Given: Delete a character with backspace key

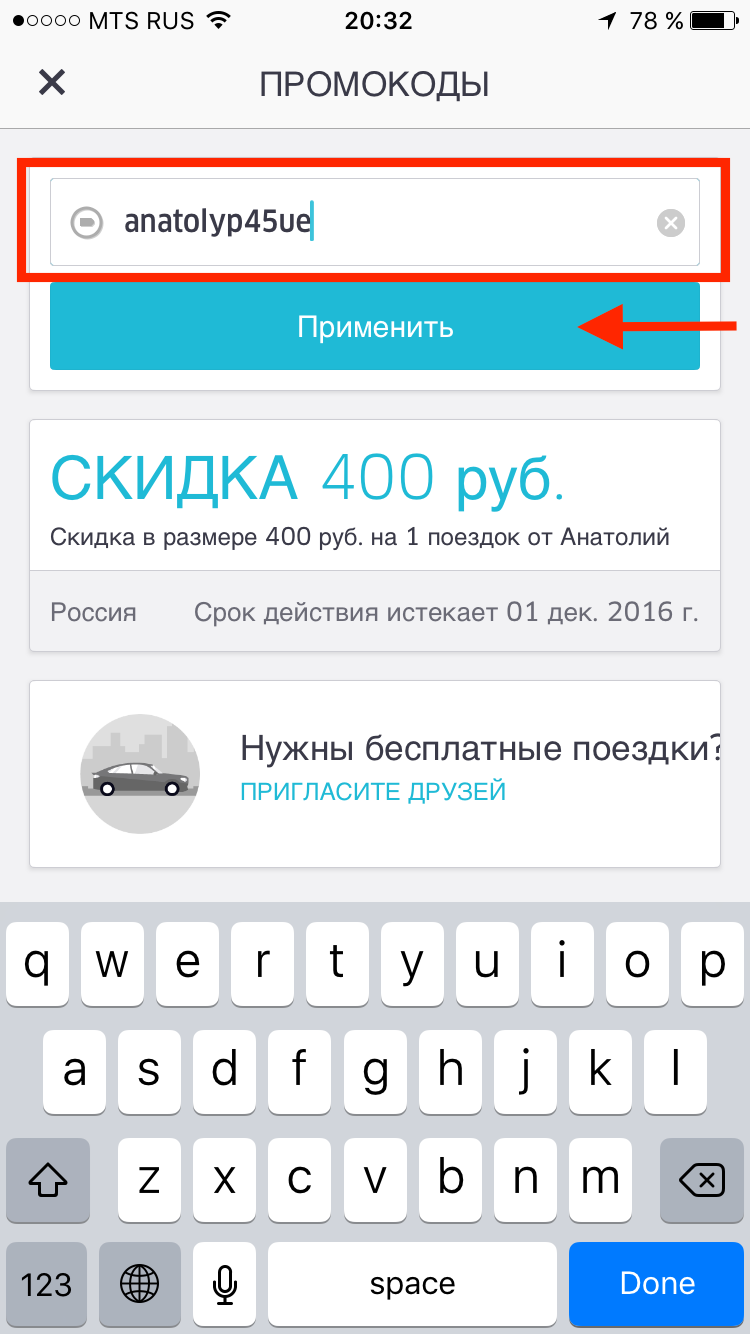Looking at the screenshot, I should click(702, 1180).
